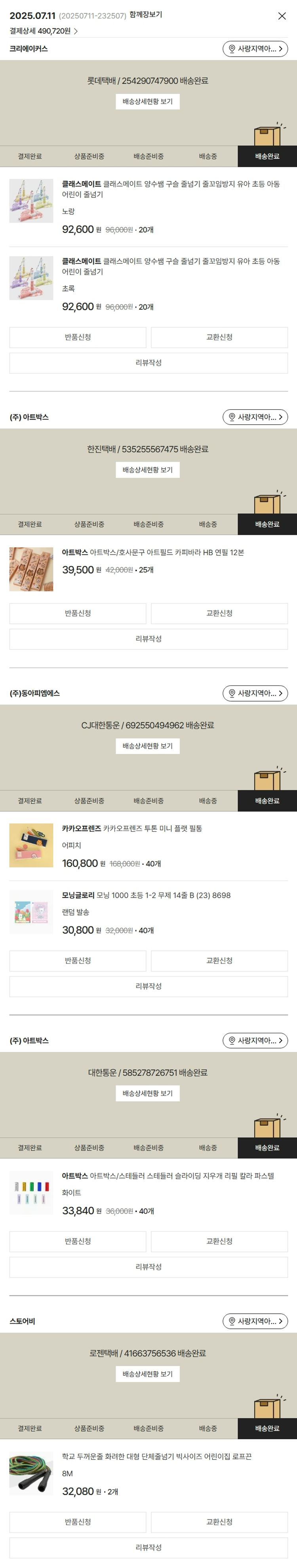Viewport: 297px width, 1568px height.
Task: Open the address chip beside 크리에이커스
Action: [254, 49]
